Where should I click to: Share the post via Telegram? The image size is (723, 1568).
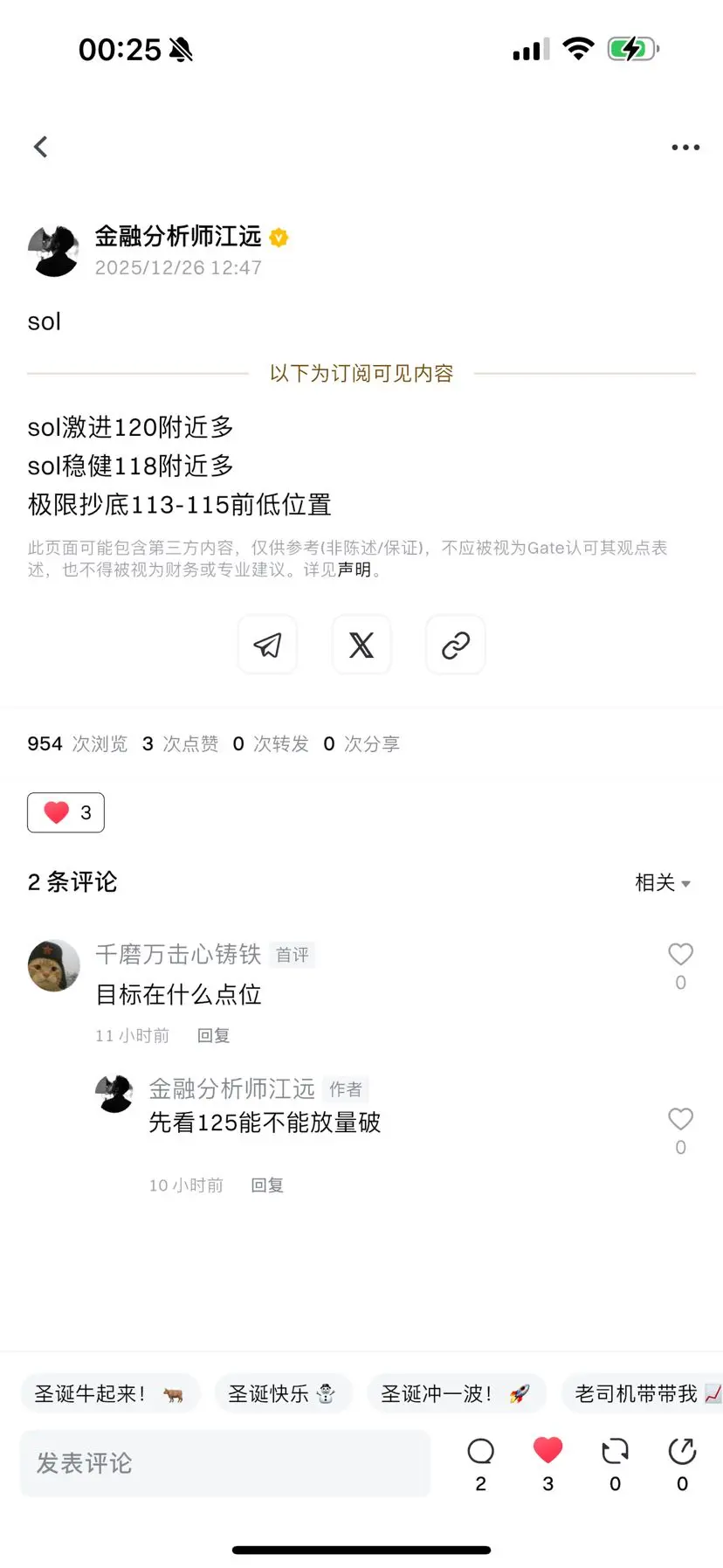[267, 645]
